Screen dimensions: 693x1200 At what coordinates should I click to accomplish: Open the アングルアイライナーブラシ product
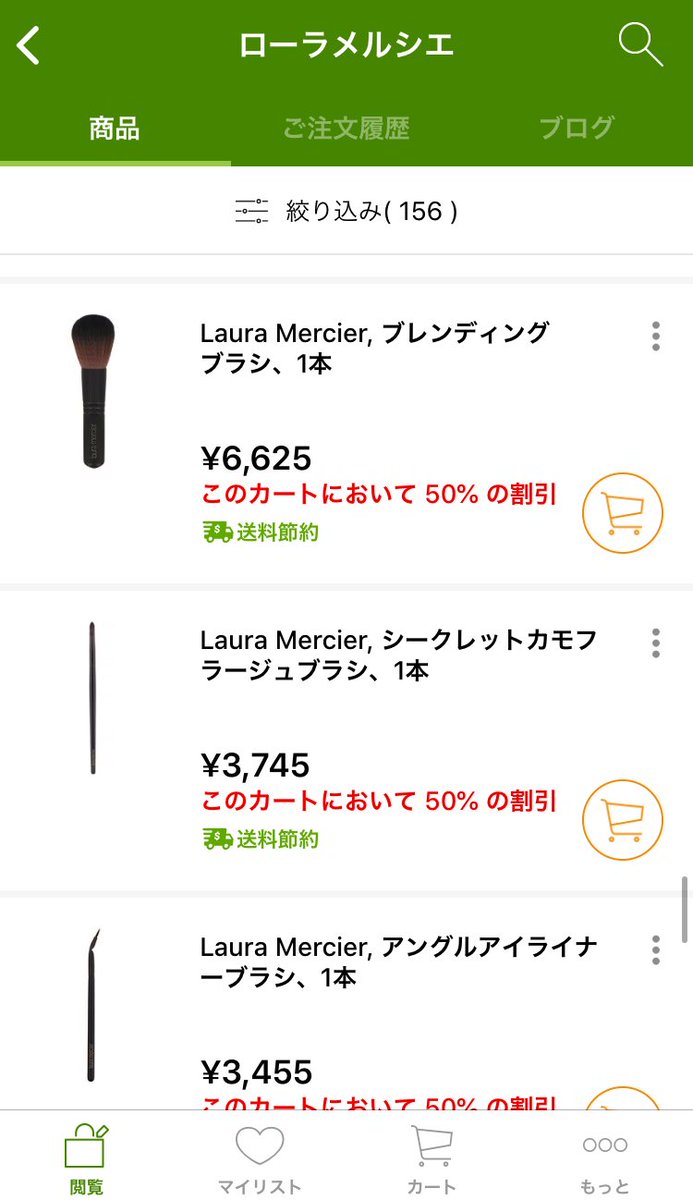point(398,962)
